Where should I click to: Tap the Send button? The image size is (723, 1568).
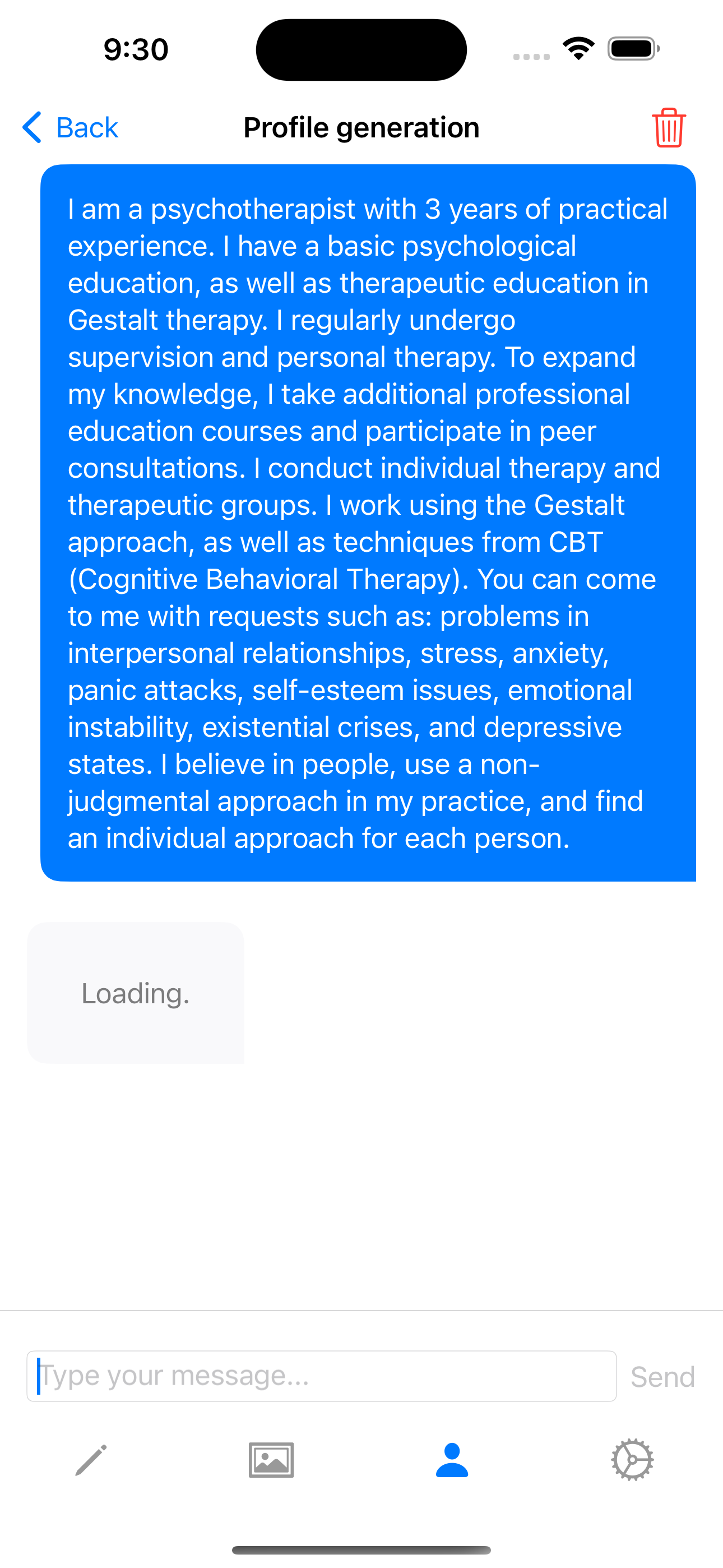coord(662,1377)
